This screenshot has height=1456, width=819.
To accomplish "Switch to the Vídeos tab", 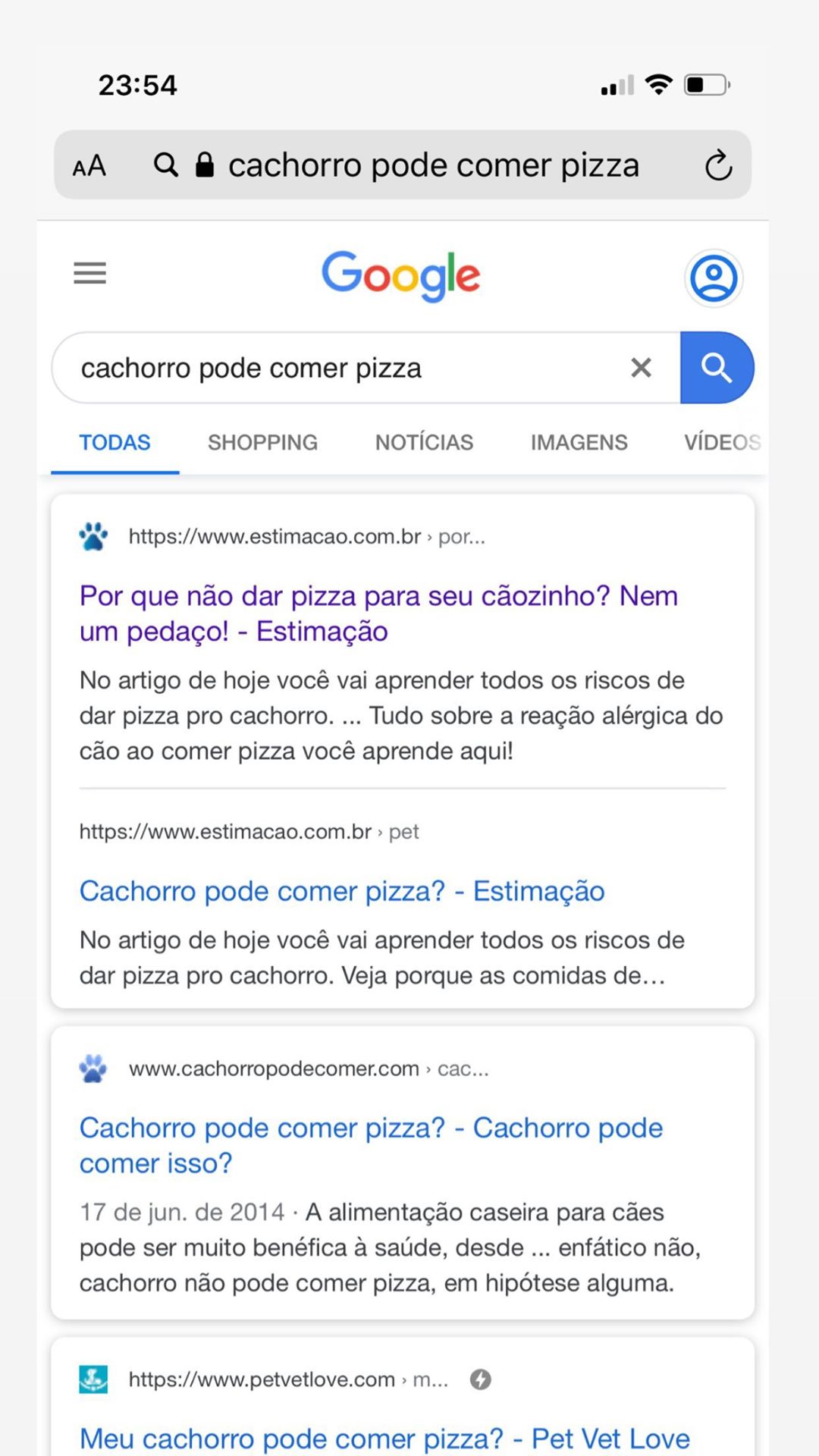I will pyautogui.click(x=721, y=442).
